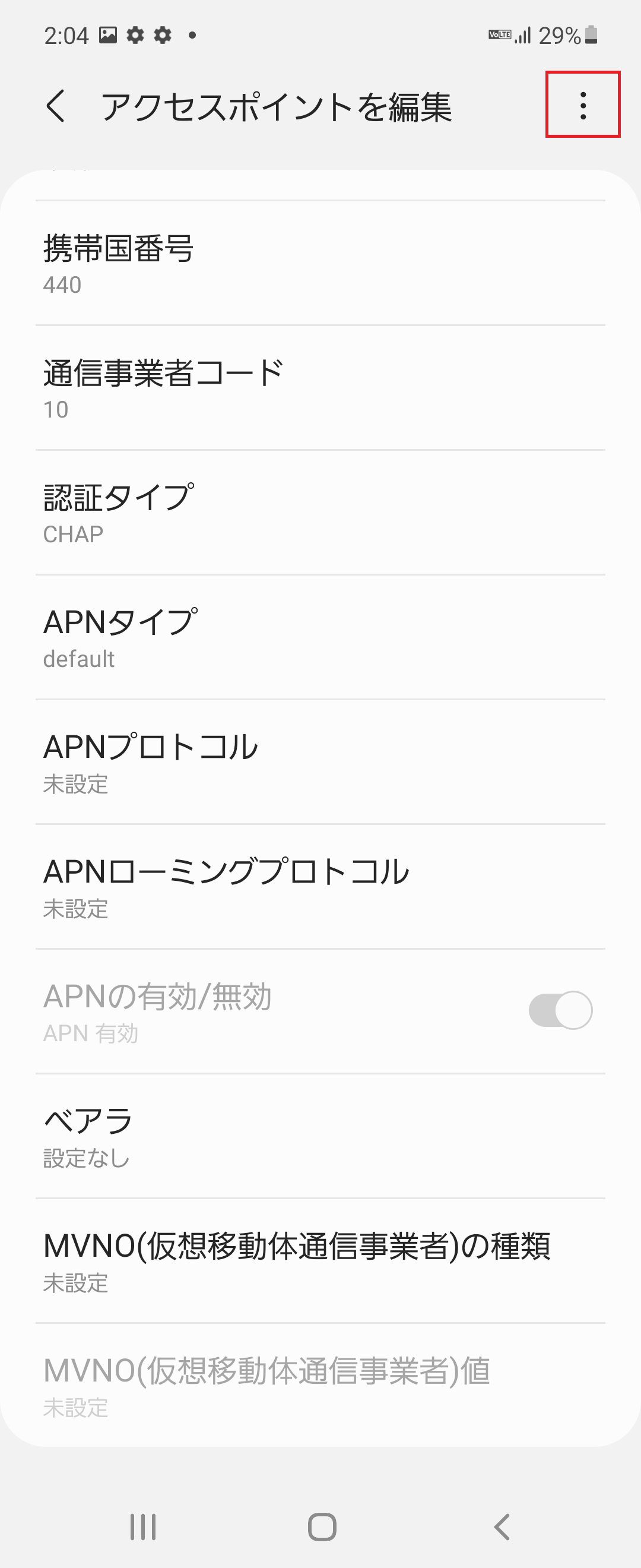641x1568 pixels.
Task: Tap the VoLTE status bar icon
Action: point(499,34)
